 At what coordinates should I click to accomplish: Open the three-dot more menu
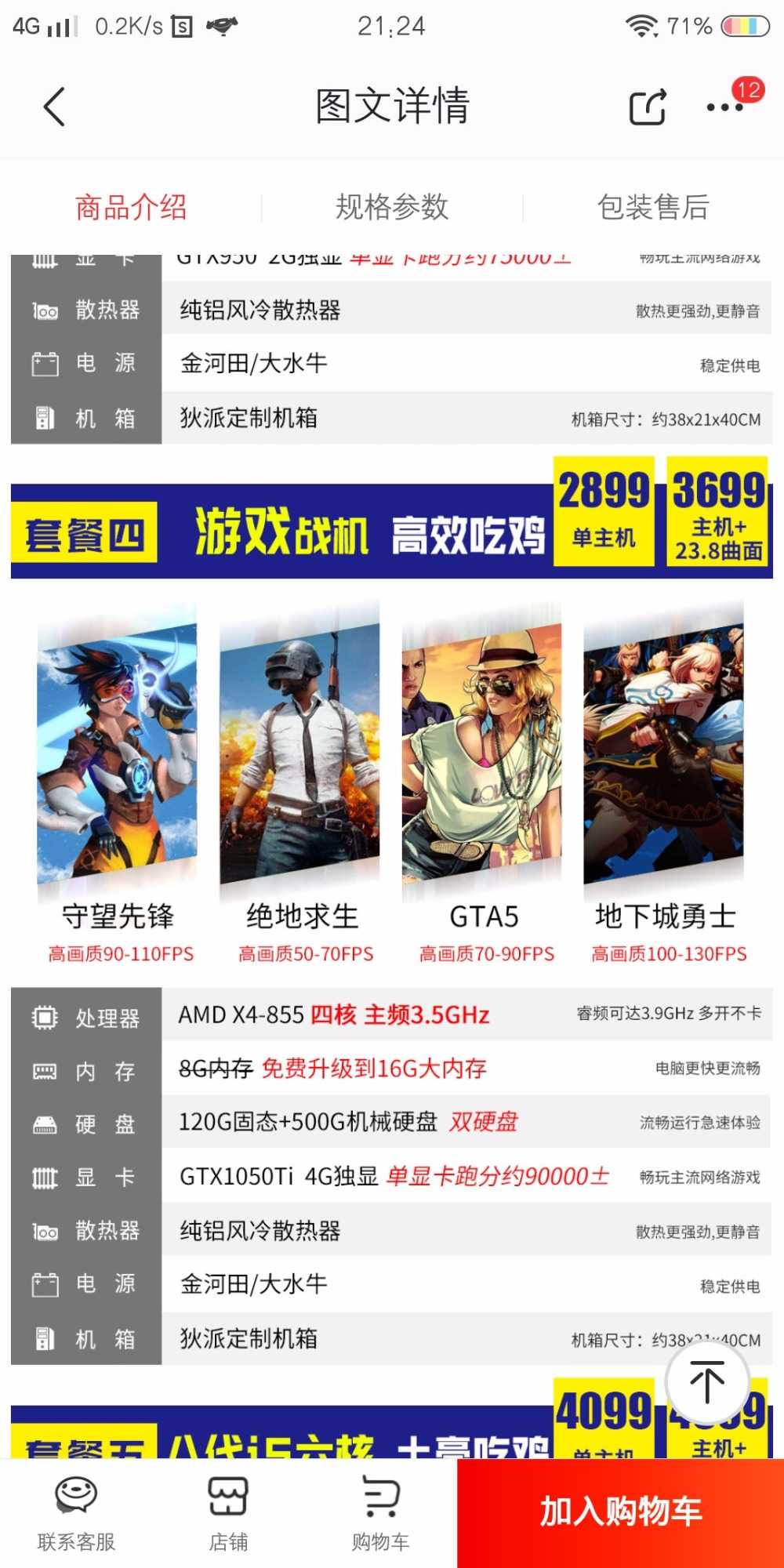724,107
